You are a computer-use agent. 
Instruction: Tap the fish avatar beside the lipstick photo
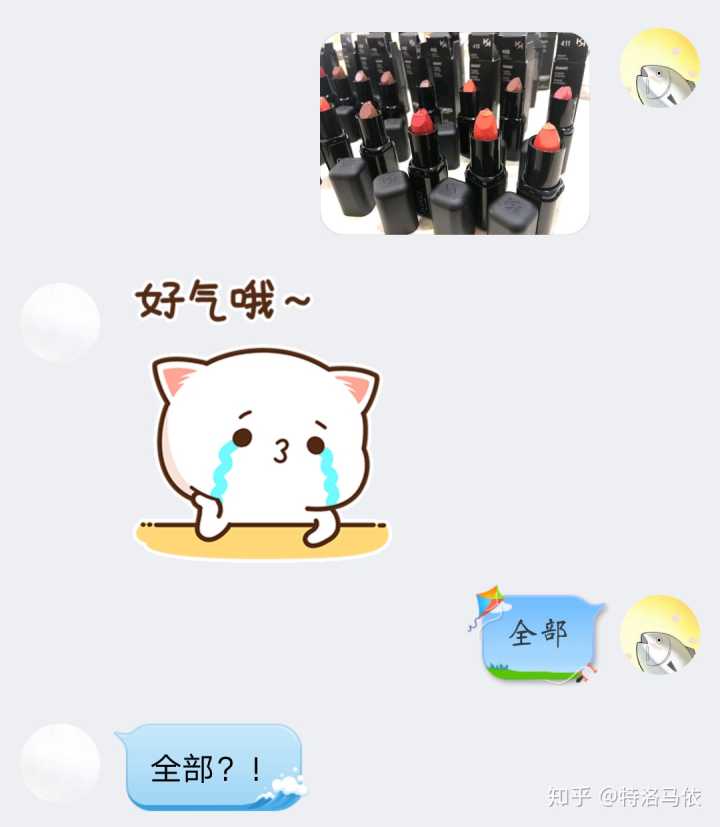[660, 68]
